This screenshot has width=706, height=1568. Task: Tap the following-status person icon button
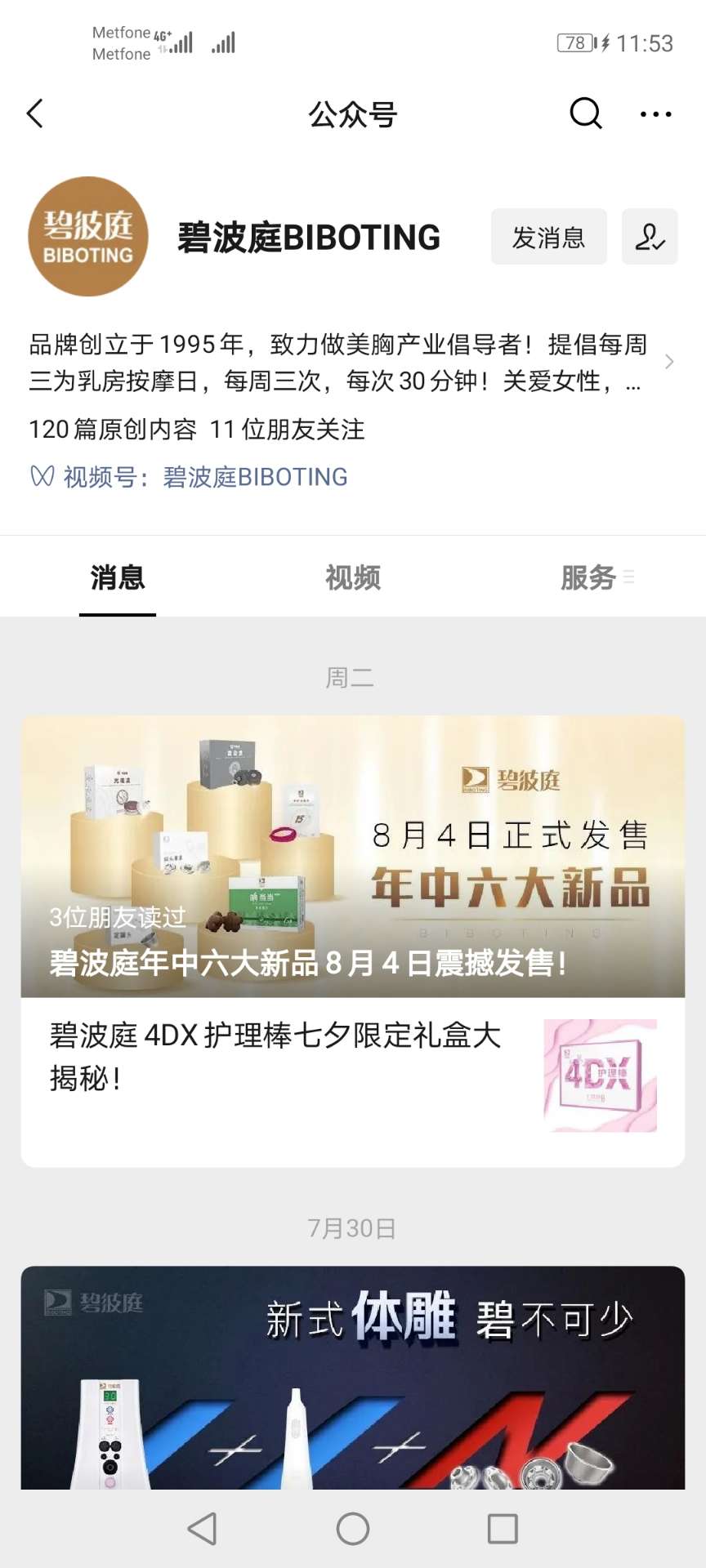tap(650, 237)
